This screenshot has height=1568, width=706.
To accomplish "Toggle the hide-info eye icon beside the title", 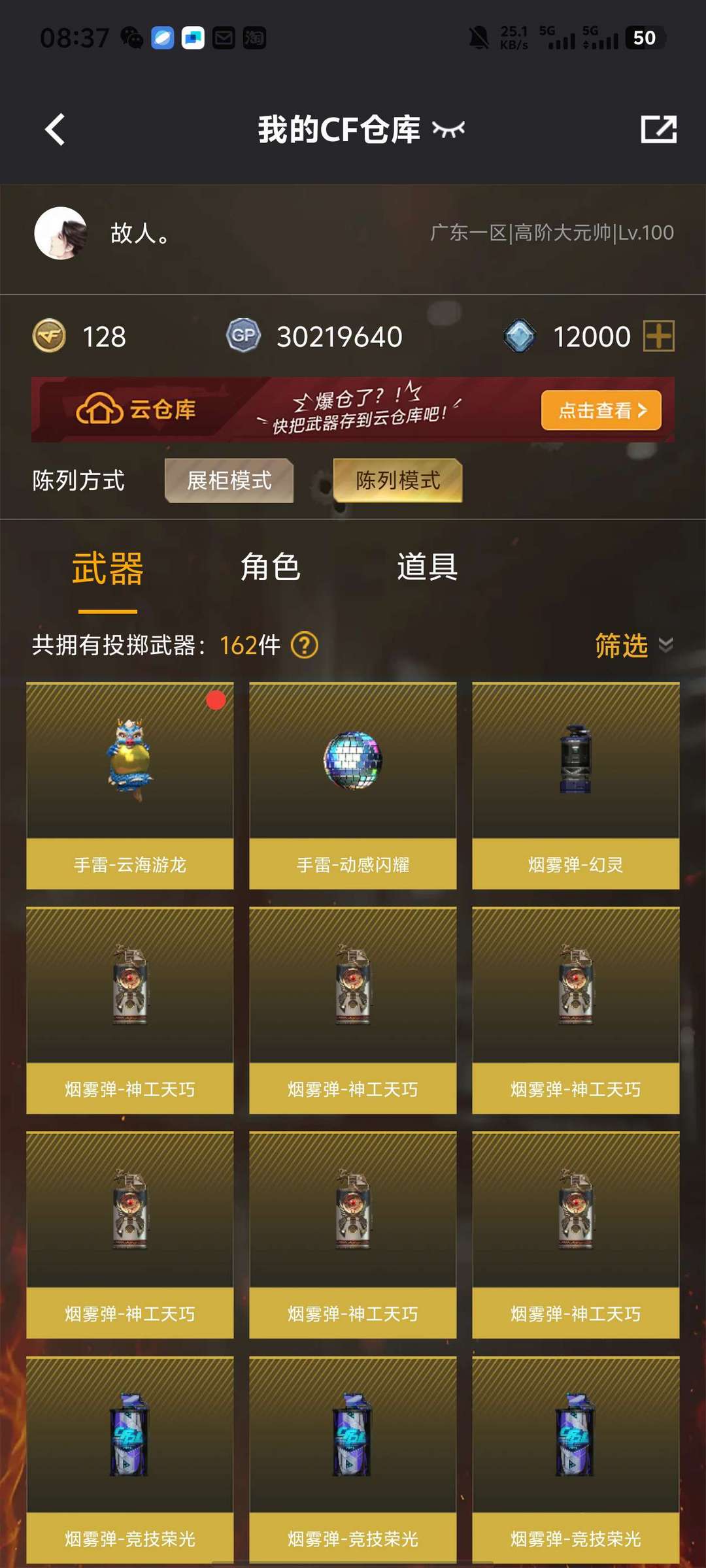I will click(x=448, y=129).
